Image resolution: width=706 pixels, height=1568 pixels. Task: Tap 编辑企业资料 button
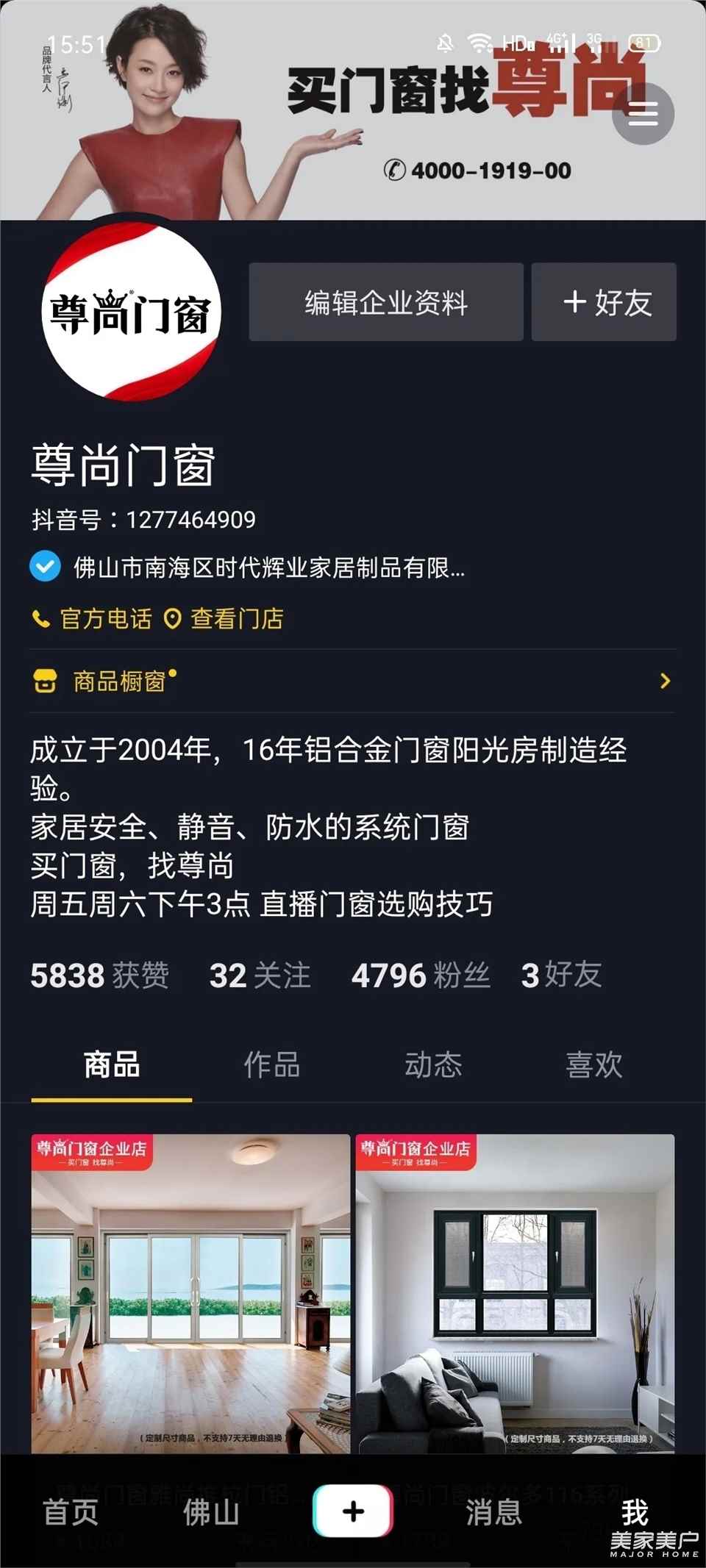(386, 302)
